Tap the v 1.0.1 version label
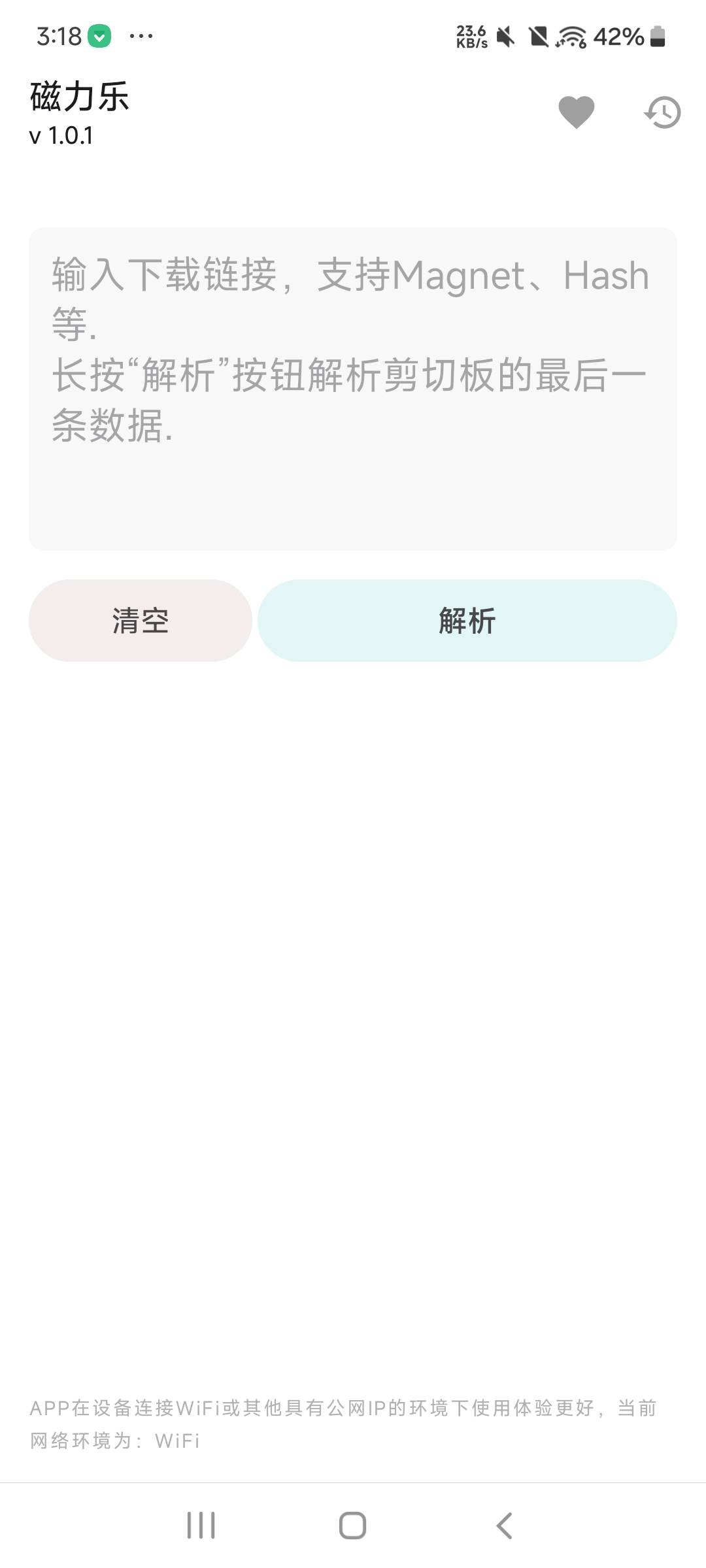Screen dimensions: 706x1568 click(61, 136)
